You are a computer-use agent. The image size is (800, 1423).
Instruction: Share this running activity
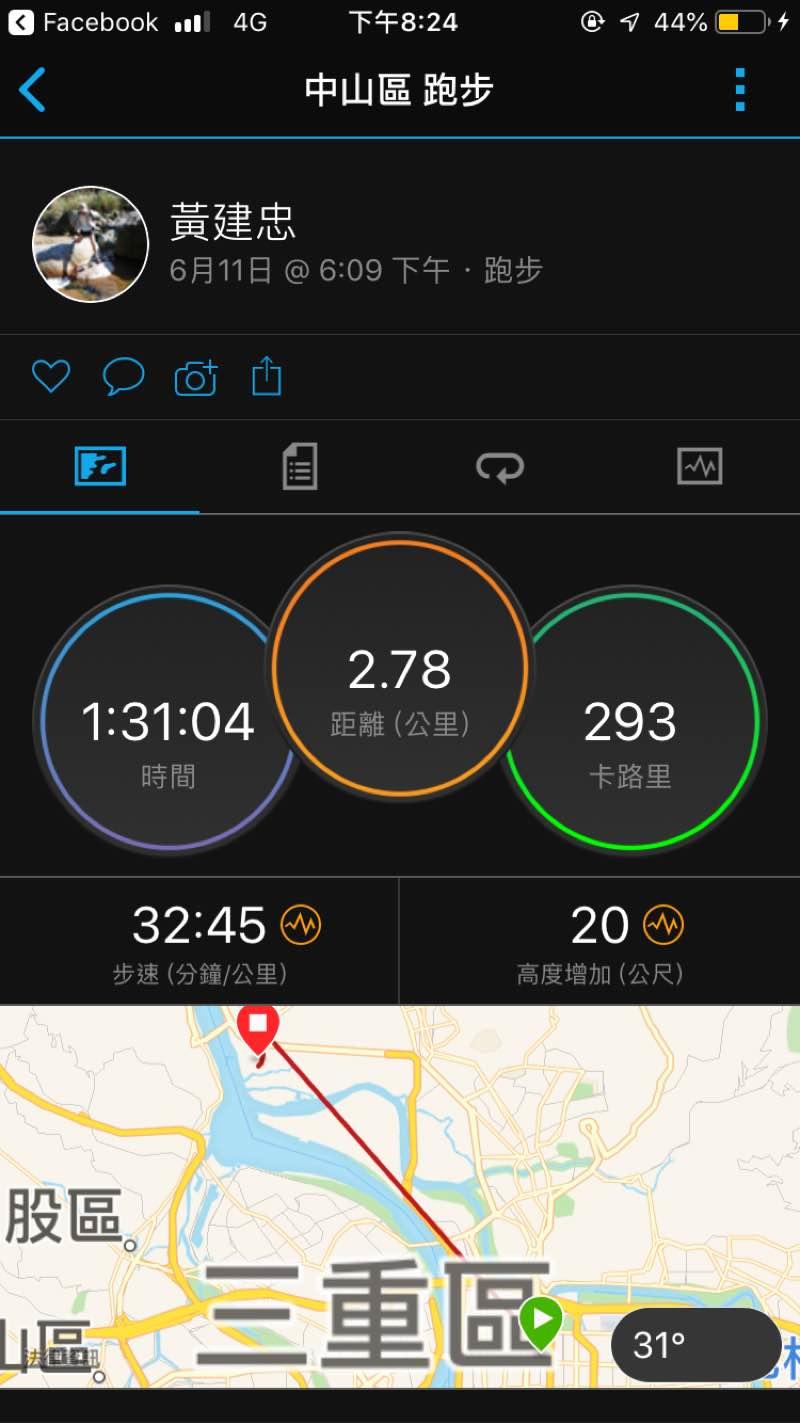pyautogui.click(x=266, y=377)
